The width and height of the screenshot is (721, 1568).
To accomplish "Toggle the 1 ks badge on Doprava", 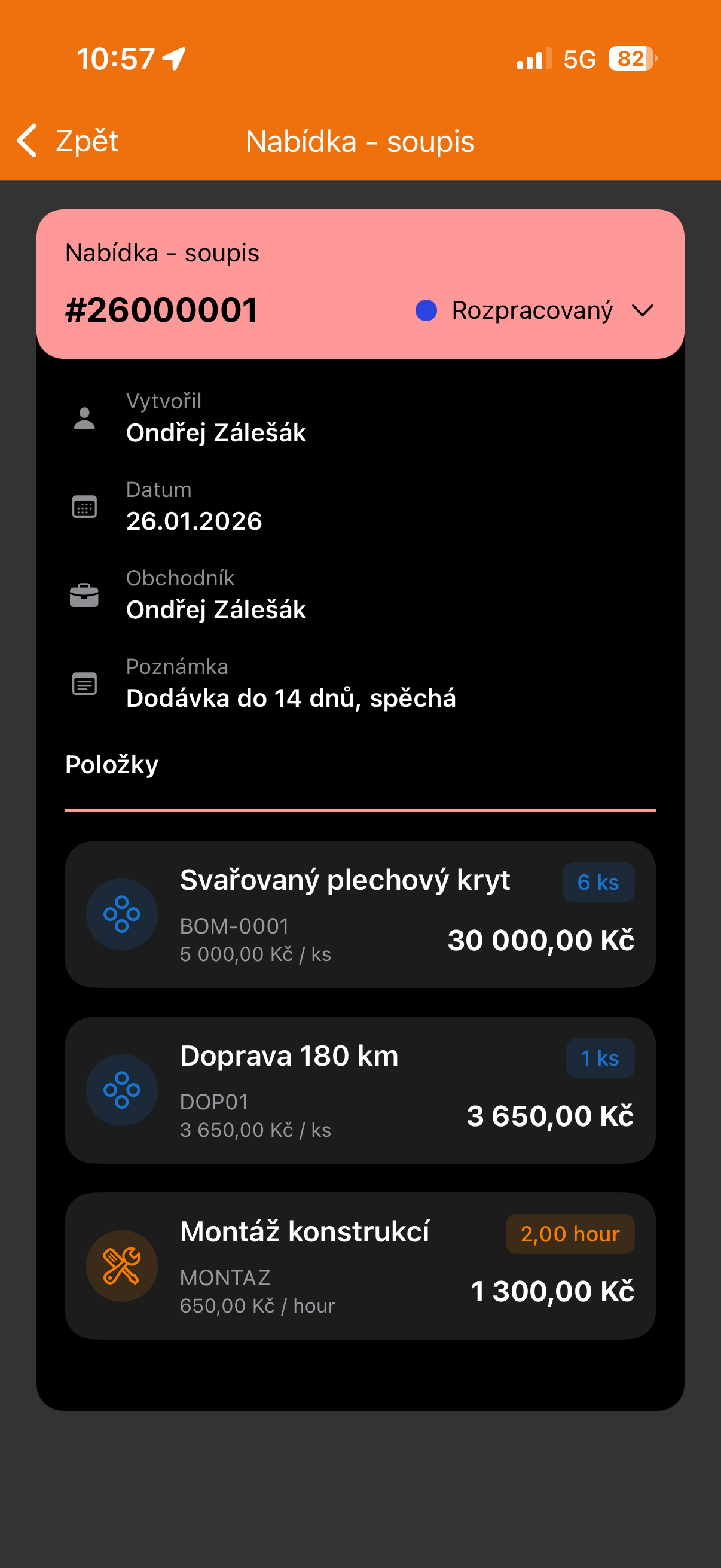I will [x=600, y=1058].
